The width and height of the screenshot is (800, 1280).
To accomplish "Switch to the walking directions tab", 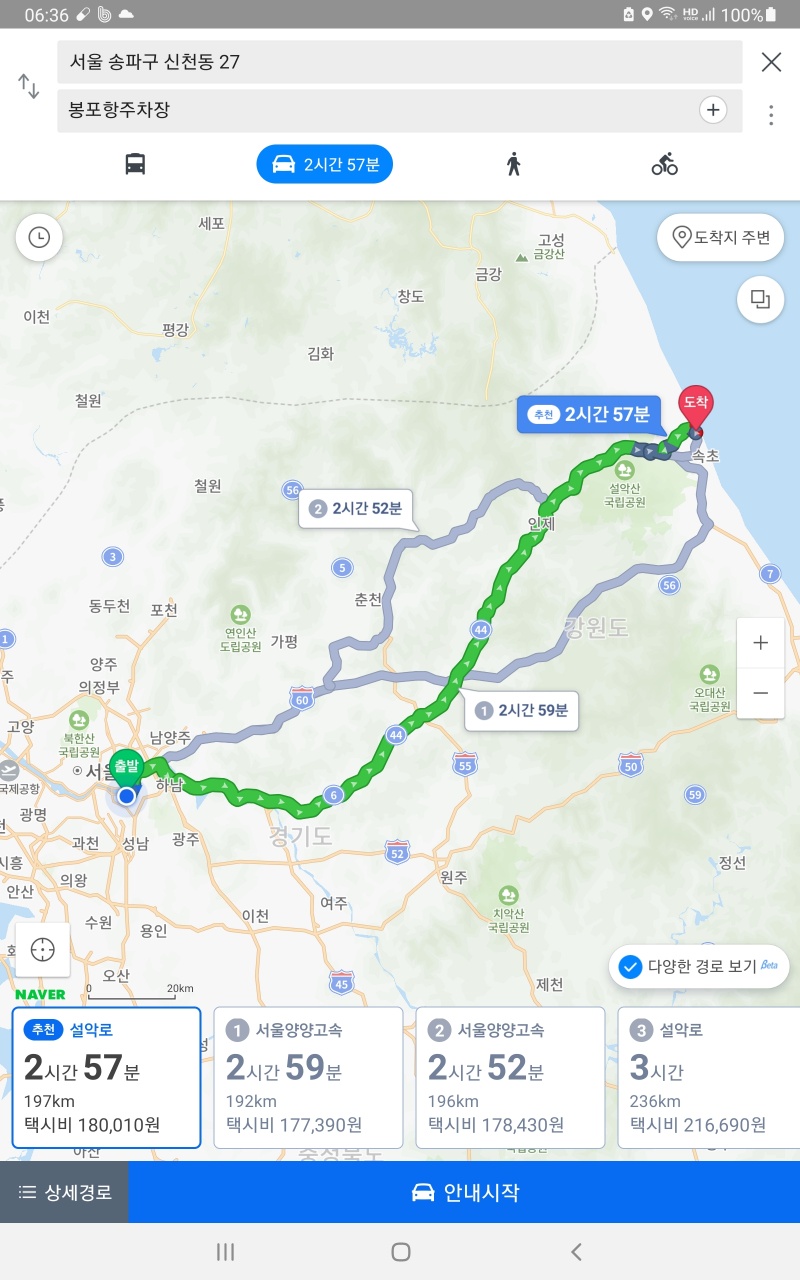I will (513, 164).
